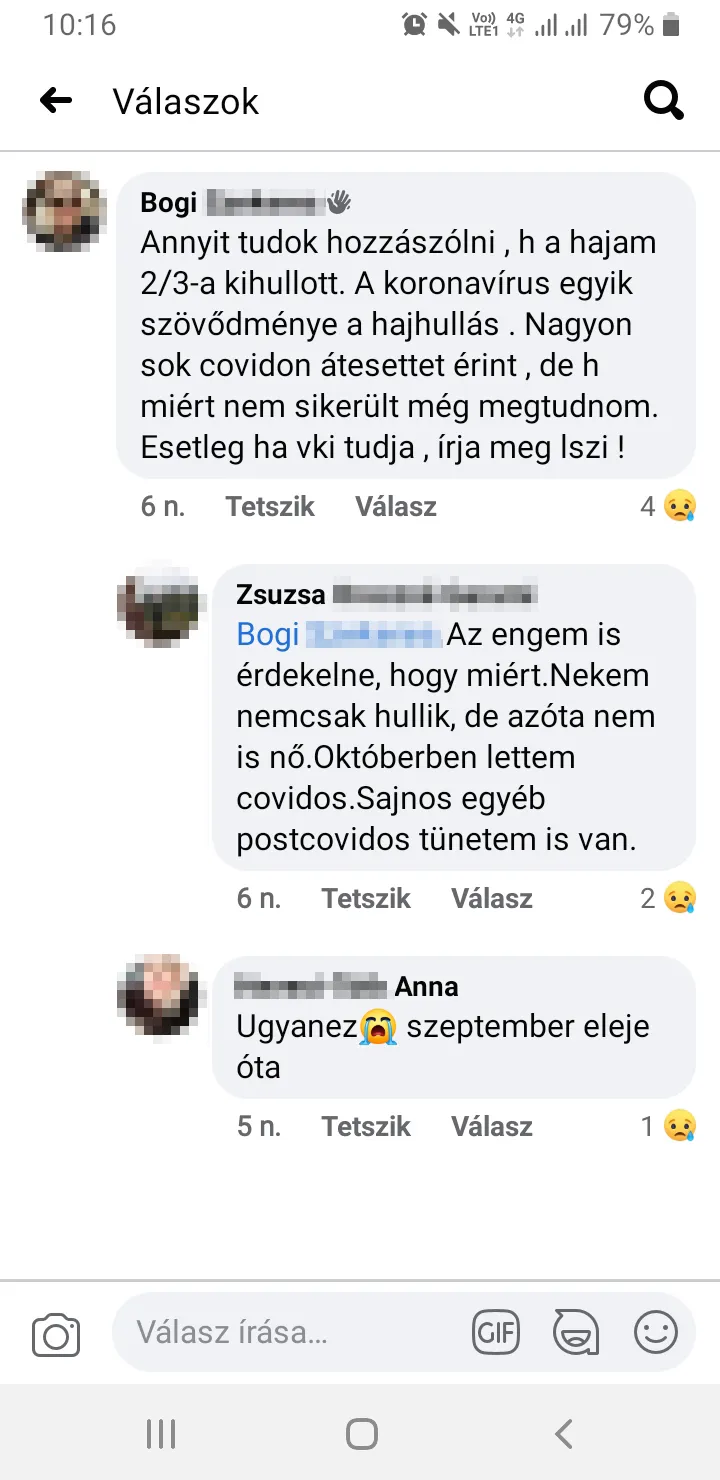This screenshot has width=720, height=1480.
Task: Like Zsuzsa's reply with Tetszik
Action: 366,899
